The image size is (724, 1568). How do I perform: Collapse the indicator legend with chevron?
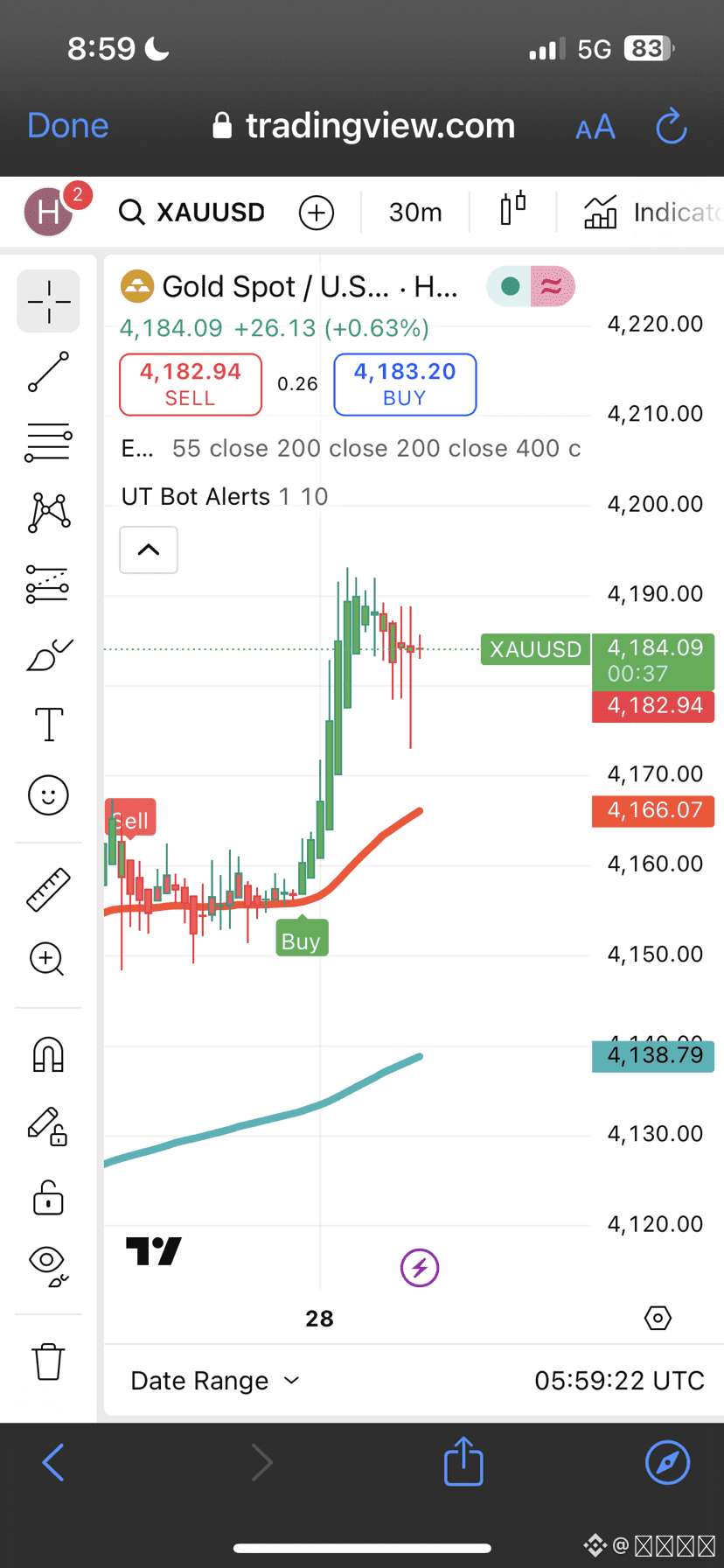point(149,549)
